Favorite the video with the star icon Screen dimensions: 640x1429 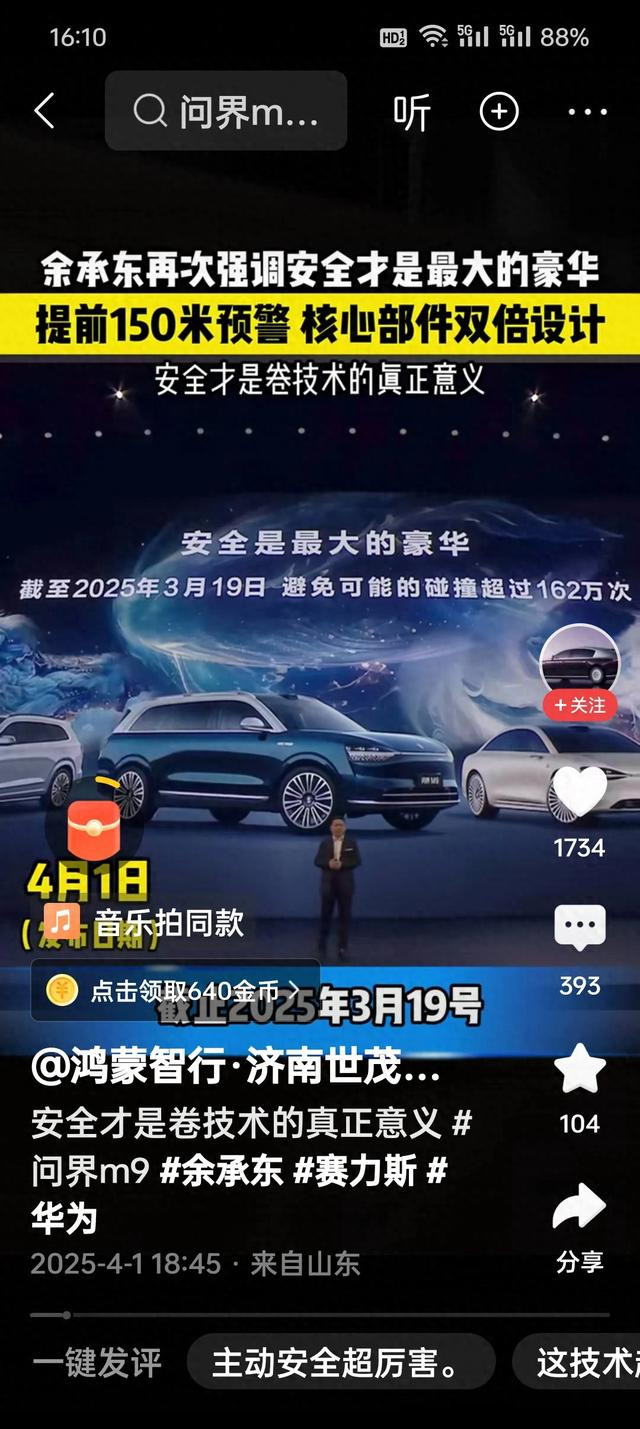point(580,1069)
